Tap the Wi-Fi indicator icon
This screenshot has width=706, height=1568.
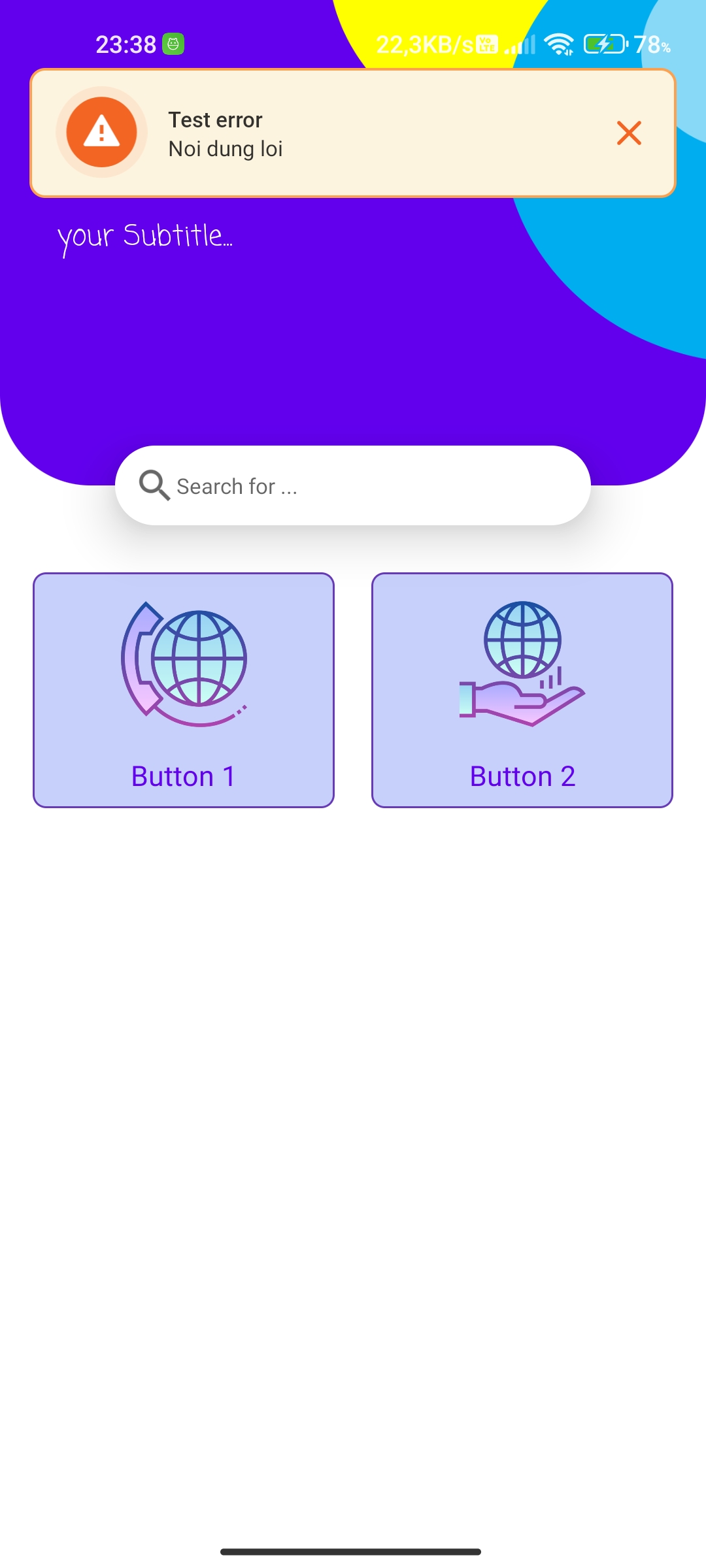[x=559, y=44]
